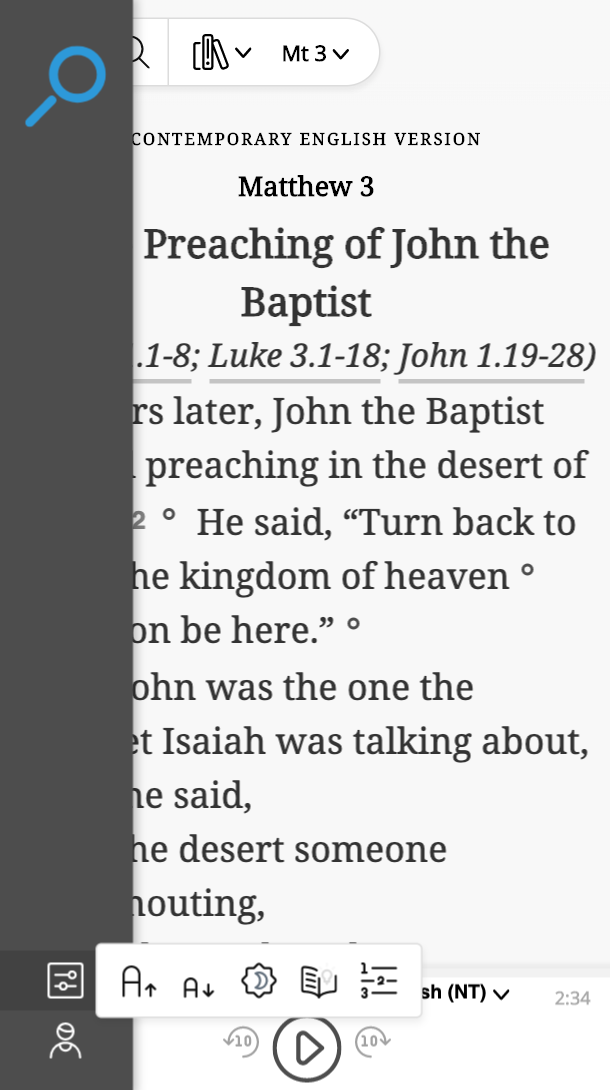The width and height of the screenshot is (610, 1090).
Task: Open the Bible version library dropdown
Action: [222, 53]
